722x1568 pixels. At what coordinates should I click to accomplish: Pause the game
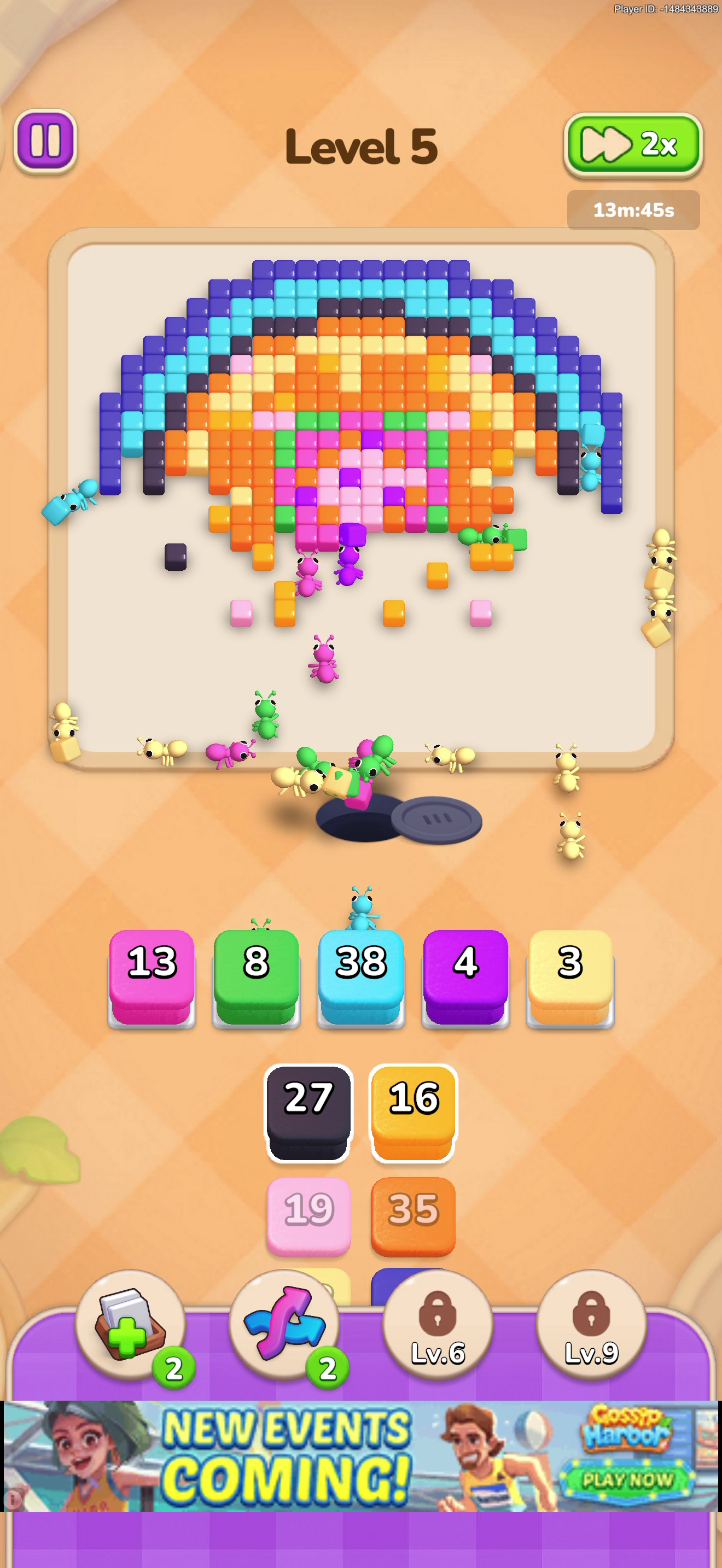[45, 141]
